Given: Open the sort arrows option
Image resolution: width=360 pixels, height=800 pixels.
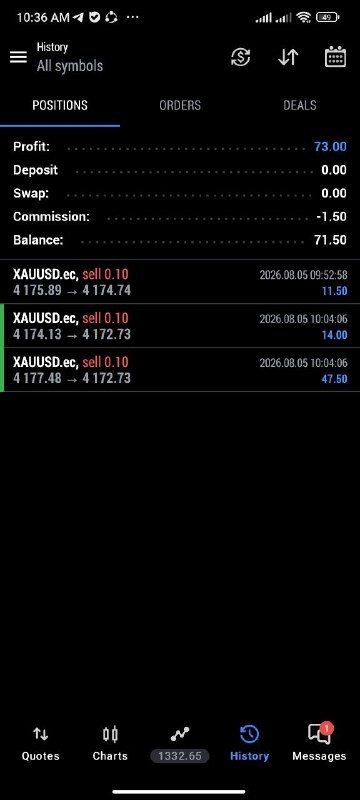Looking at the screenshot, I should pyautogui.click(x=288, y=57).
